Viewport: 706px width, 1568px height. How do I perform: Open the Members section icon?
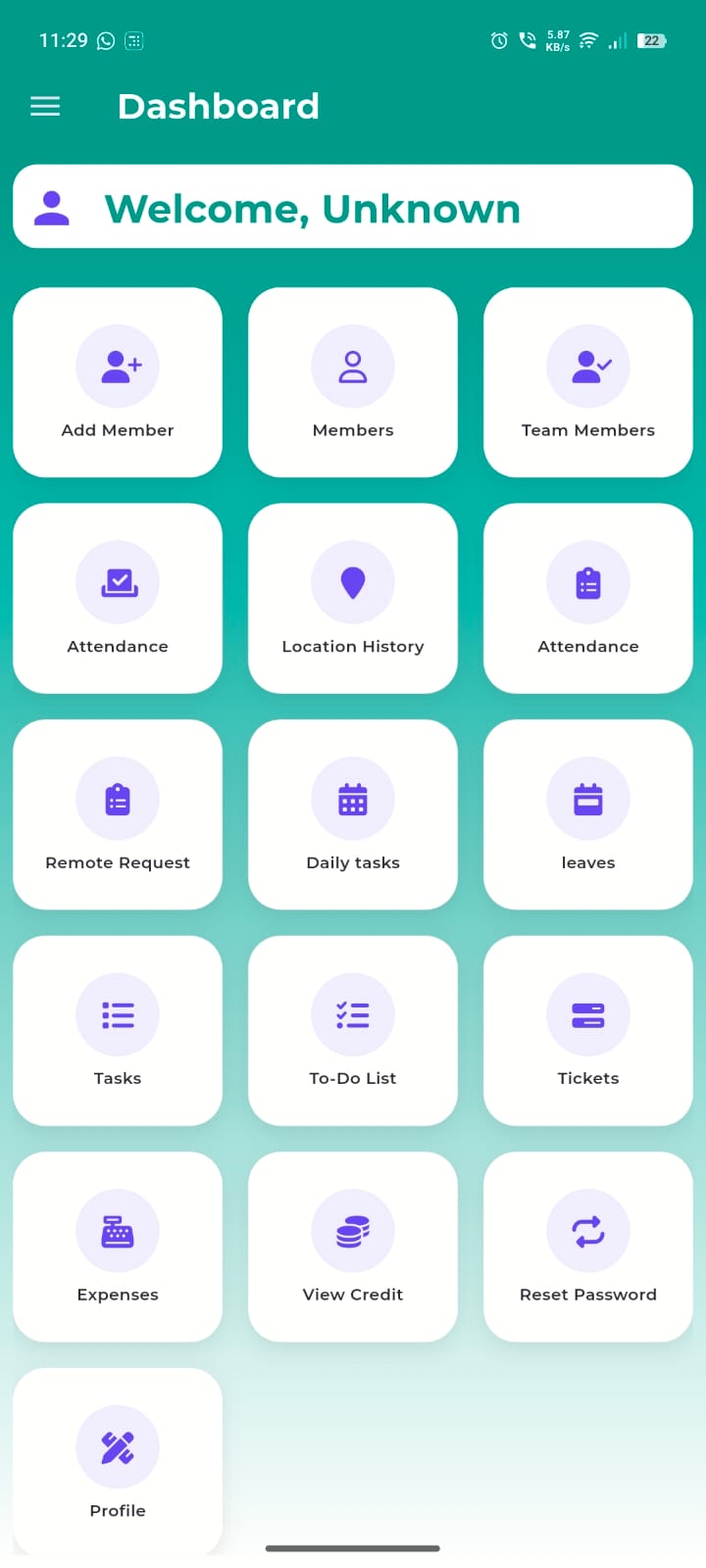pyautogui.click(x=353, y=366)
